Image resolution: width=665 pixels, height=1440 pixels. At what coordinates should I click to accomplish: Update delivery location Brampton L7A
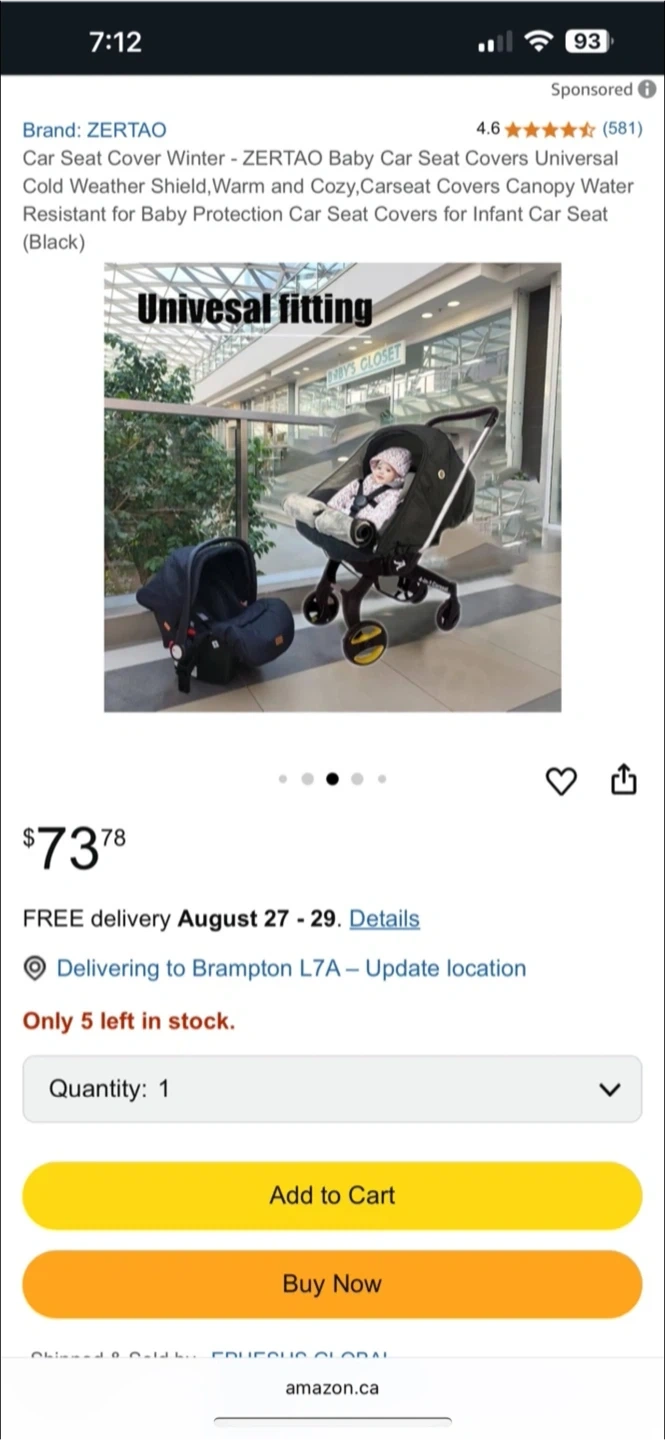[290, 968]
